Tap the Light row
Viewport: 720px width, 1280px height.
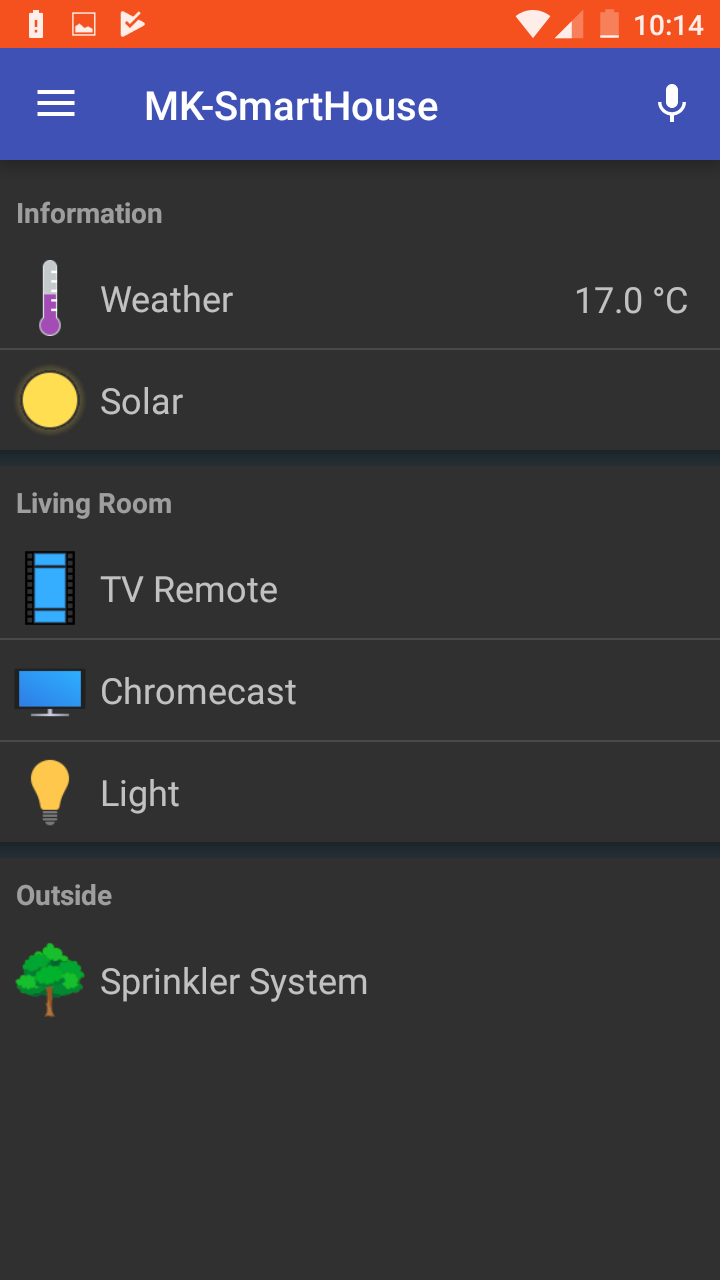[x=360, y=793]
